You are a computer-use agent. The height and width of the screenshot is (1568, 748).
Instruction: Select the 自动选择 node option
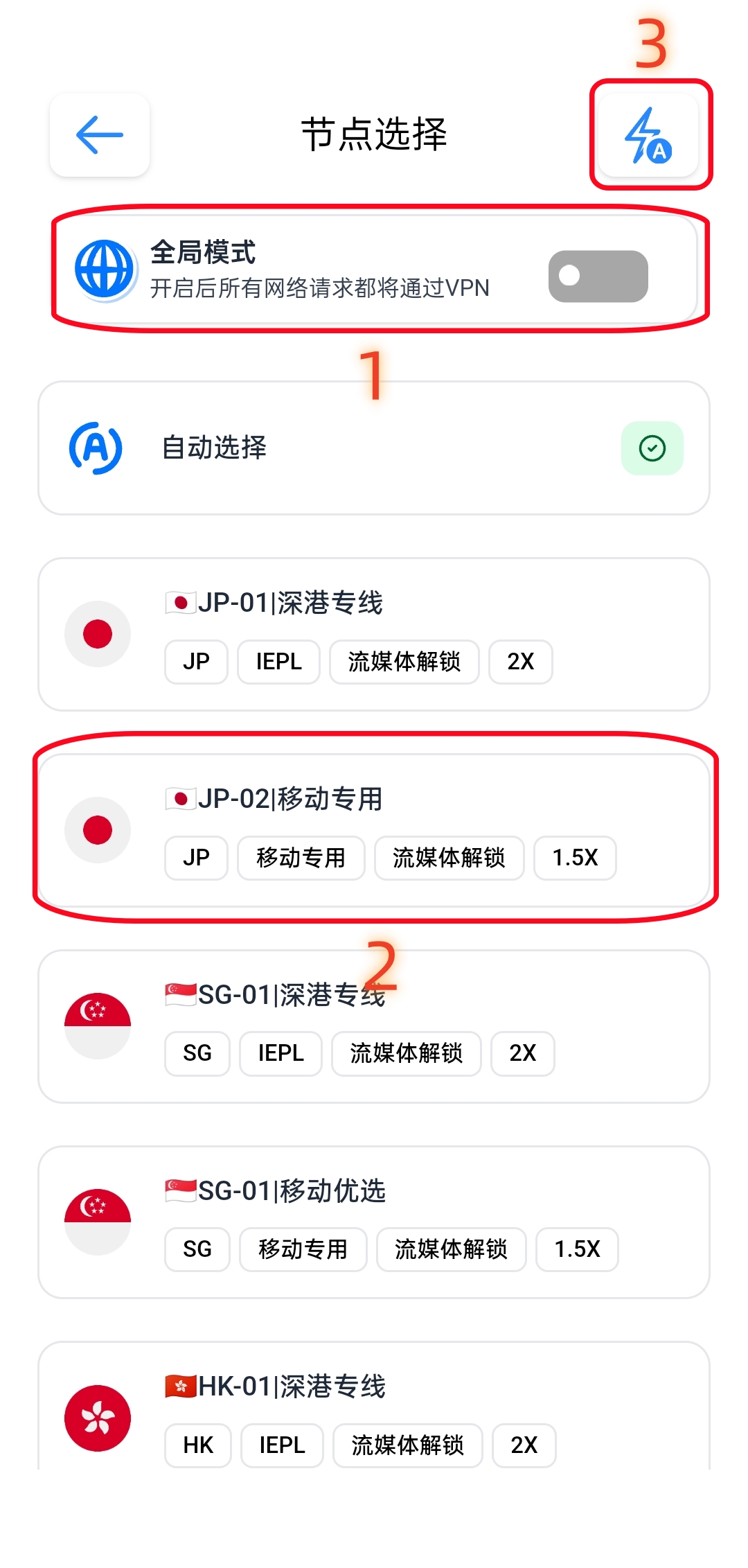coord(374,448)
